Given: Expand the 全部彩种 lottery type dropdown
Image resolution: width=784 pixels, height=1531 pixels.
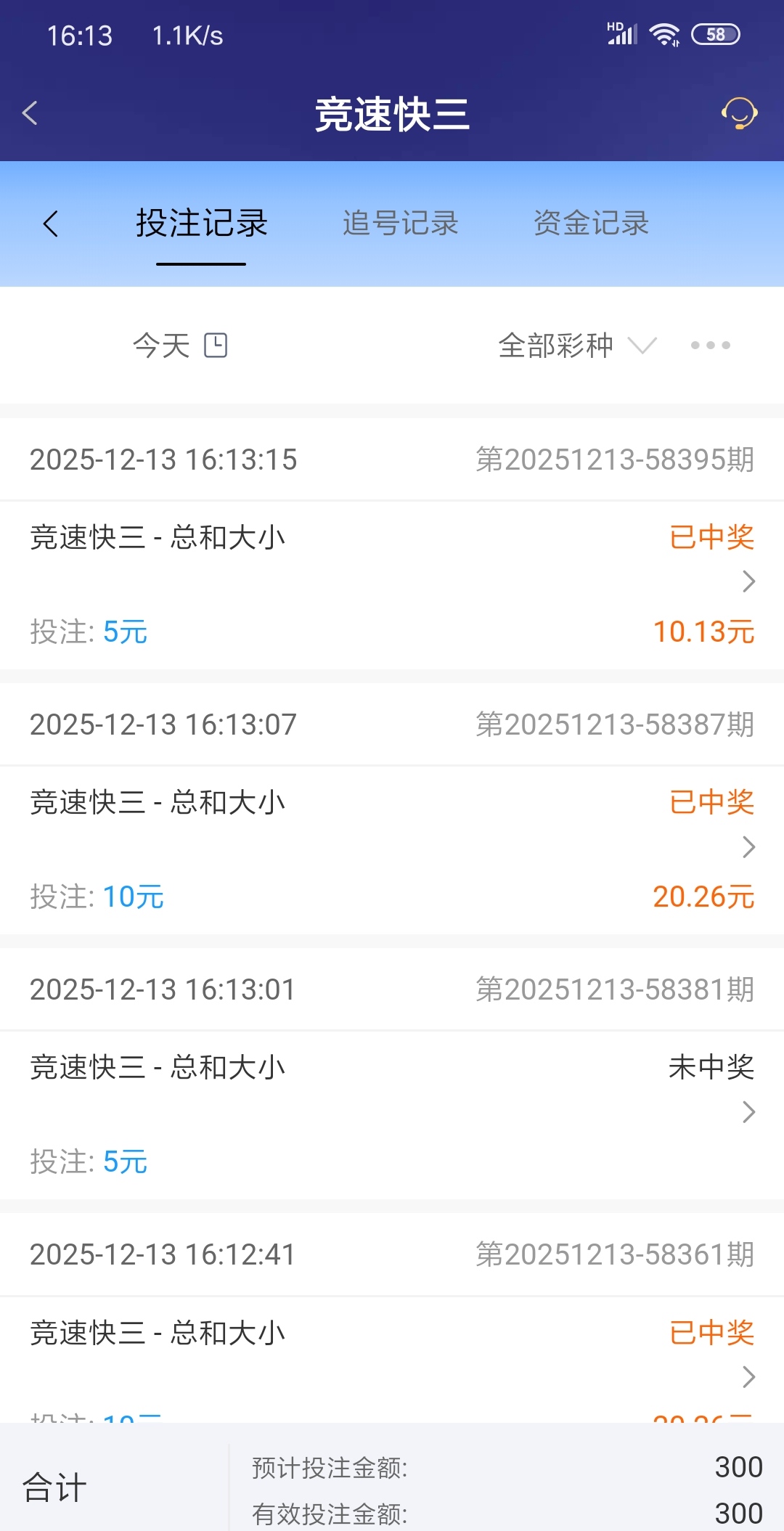Looking at the screenshot, I should [576, 346].
